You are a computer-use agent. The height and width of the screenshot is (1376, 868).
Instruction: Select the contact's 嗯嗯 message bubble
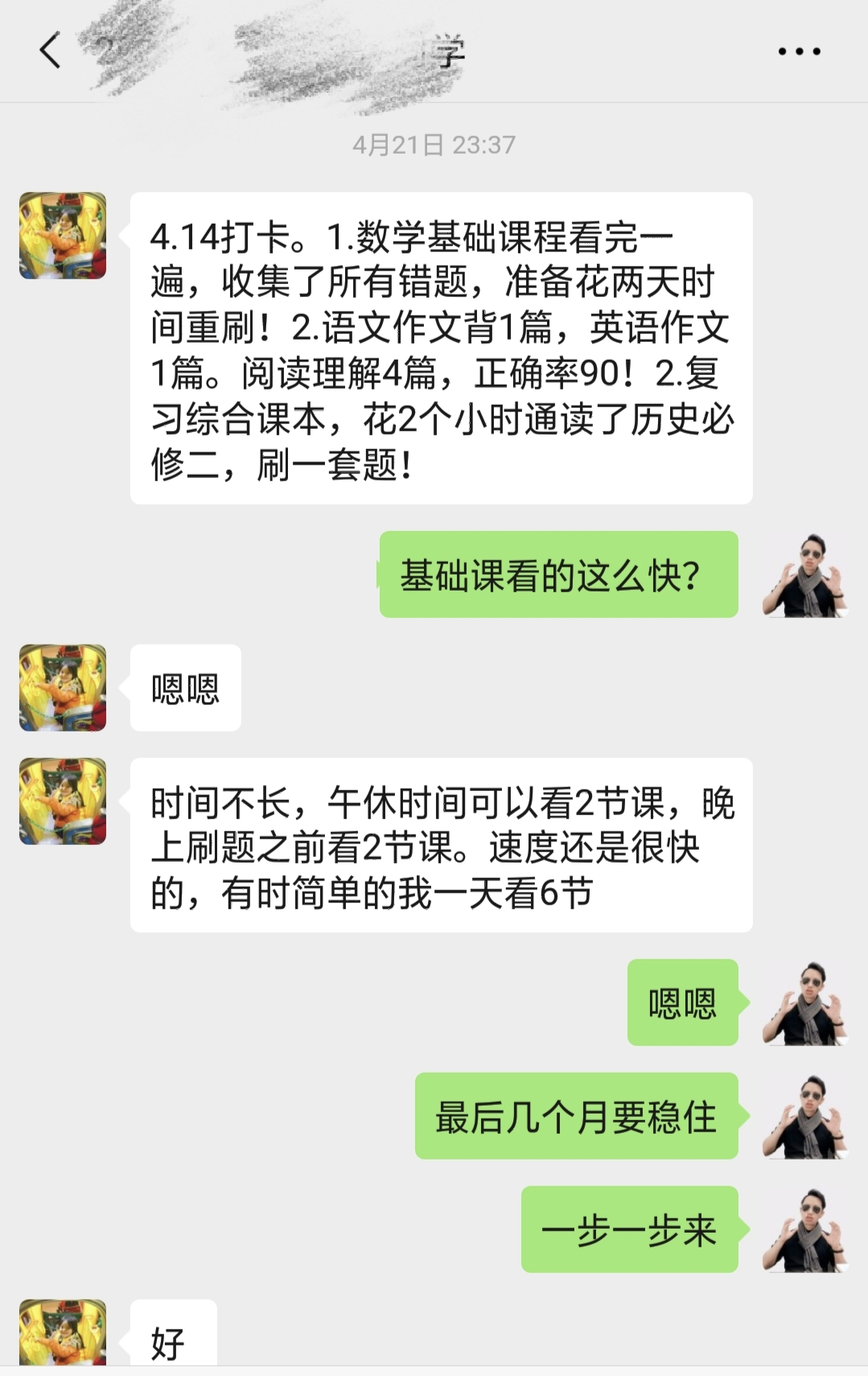(186, 690)
